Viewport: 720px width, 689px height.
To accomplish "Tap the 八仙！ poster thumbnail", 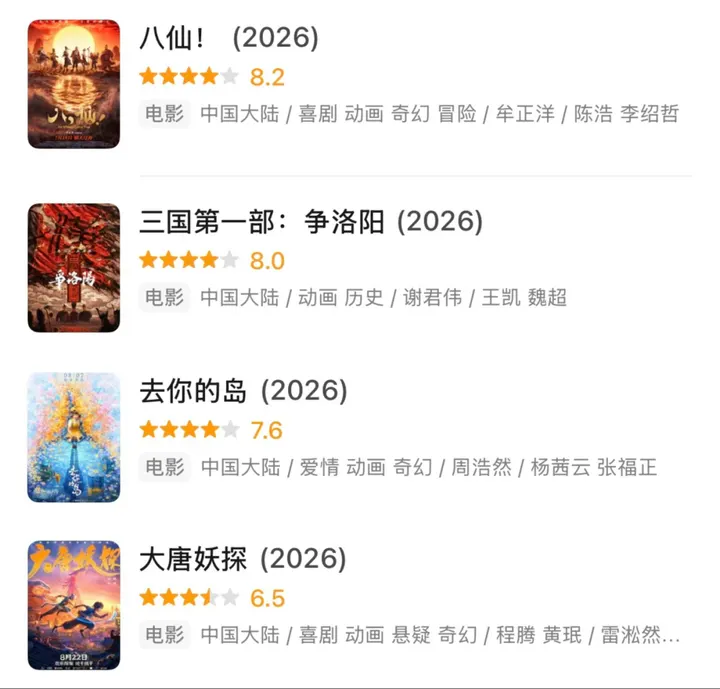I will (74, 84).
